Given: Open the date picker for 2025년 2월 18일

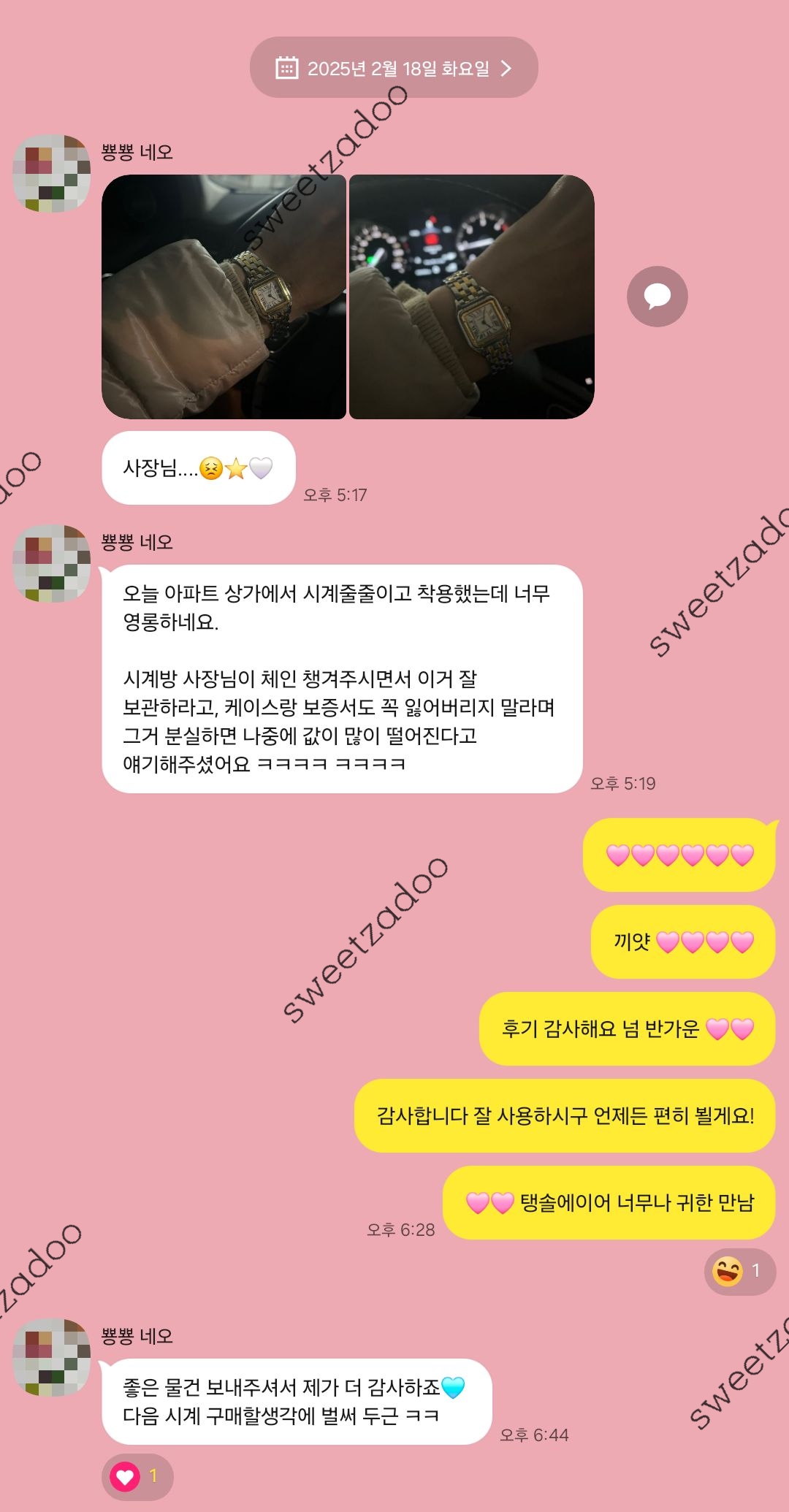Looking at the screenshot, I should (x=394, y=68).
